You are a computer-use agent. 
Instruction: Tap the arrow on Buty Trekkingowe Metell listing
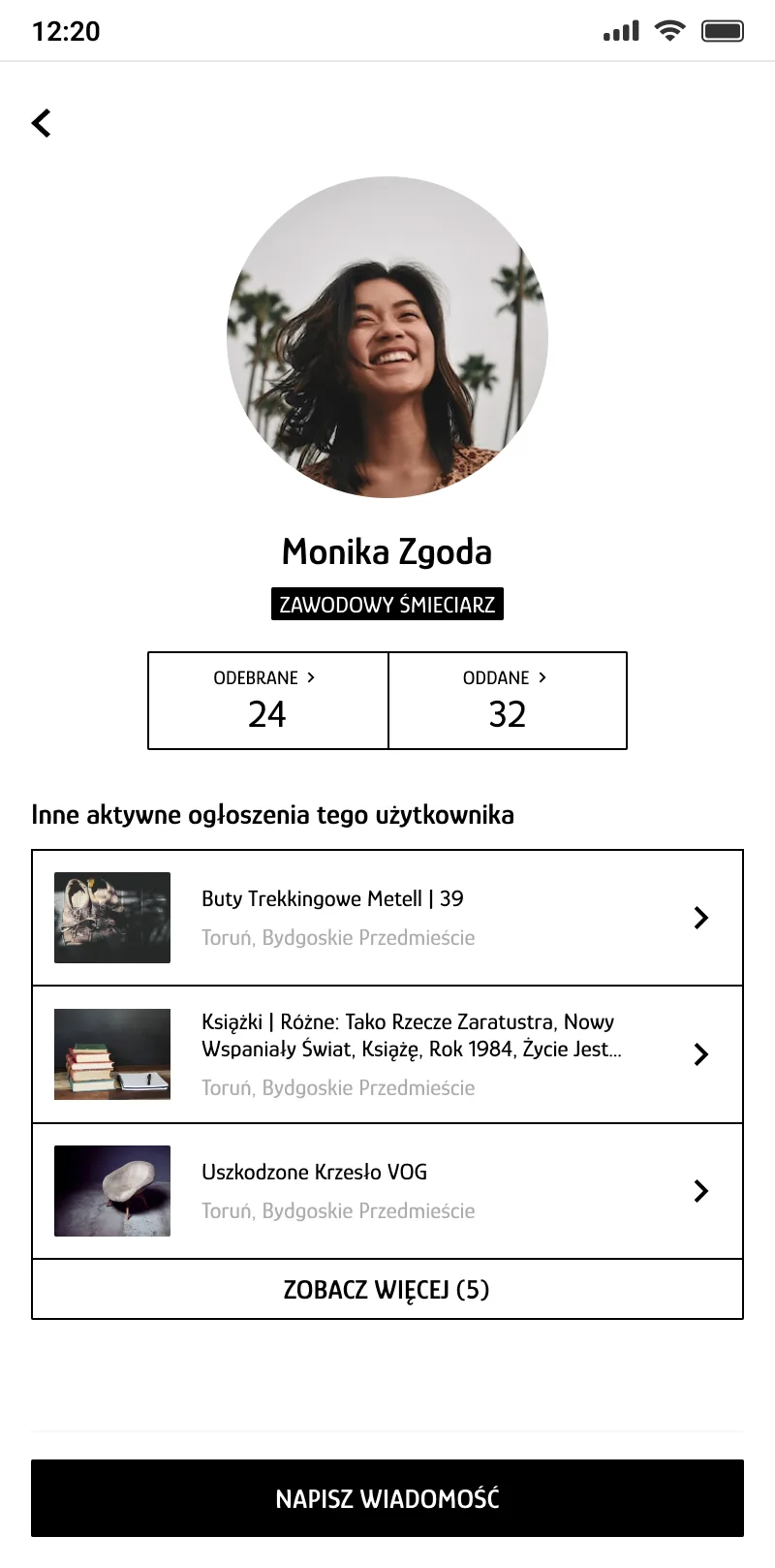coord(700,918)
